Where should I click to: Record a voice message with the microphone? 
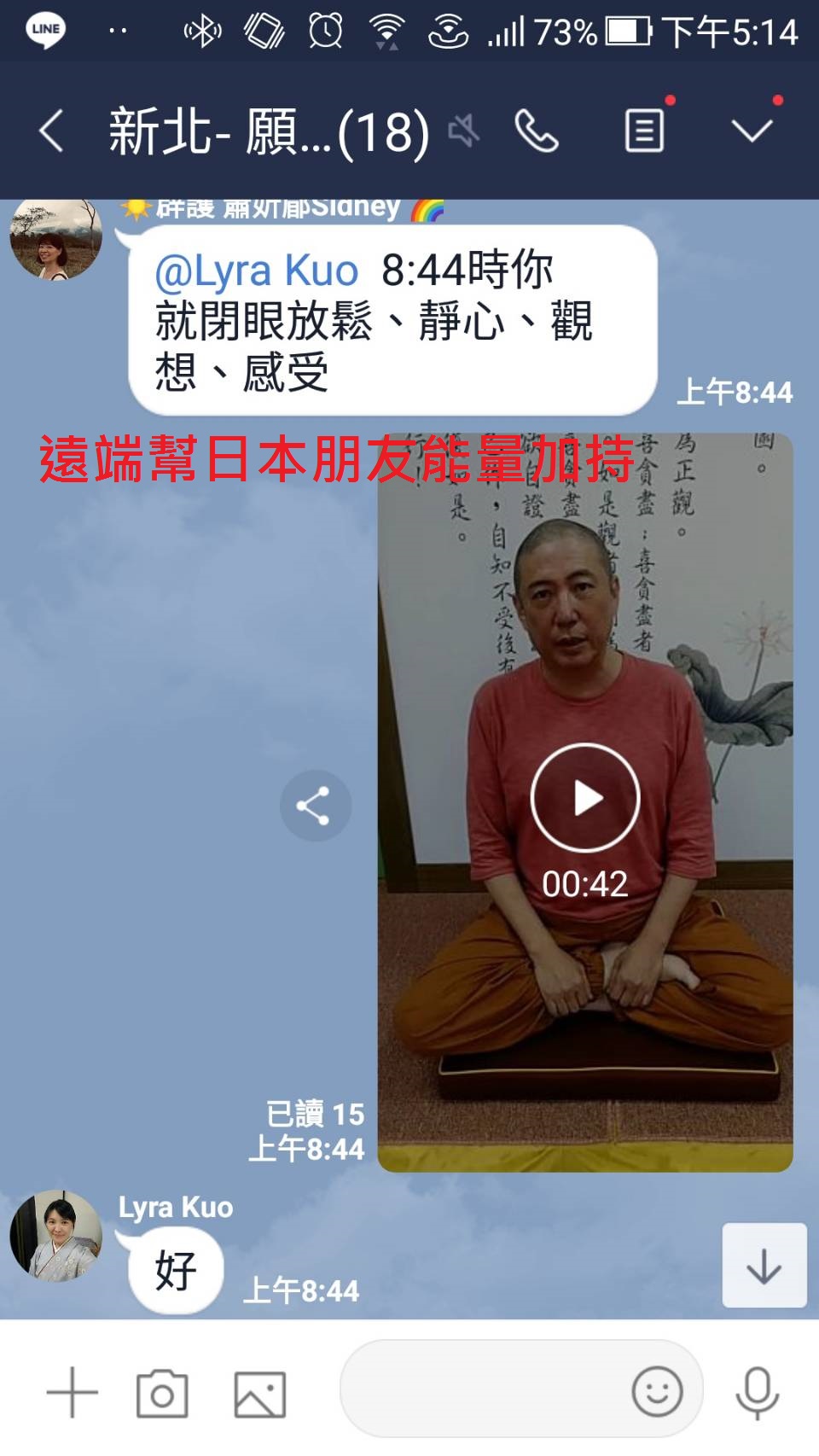[x=757, y=1392]
